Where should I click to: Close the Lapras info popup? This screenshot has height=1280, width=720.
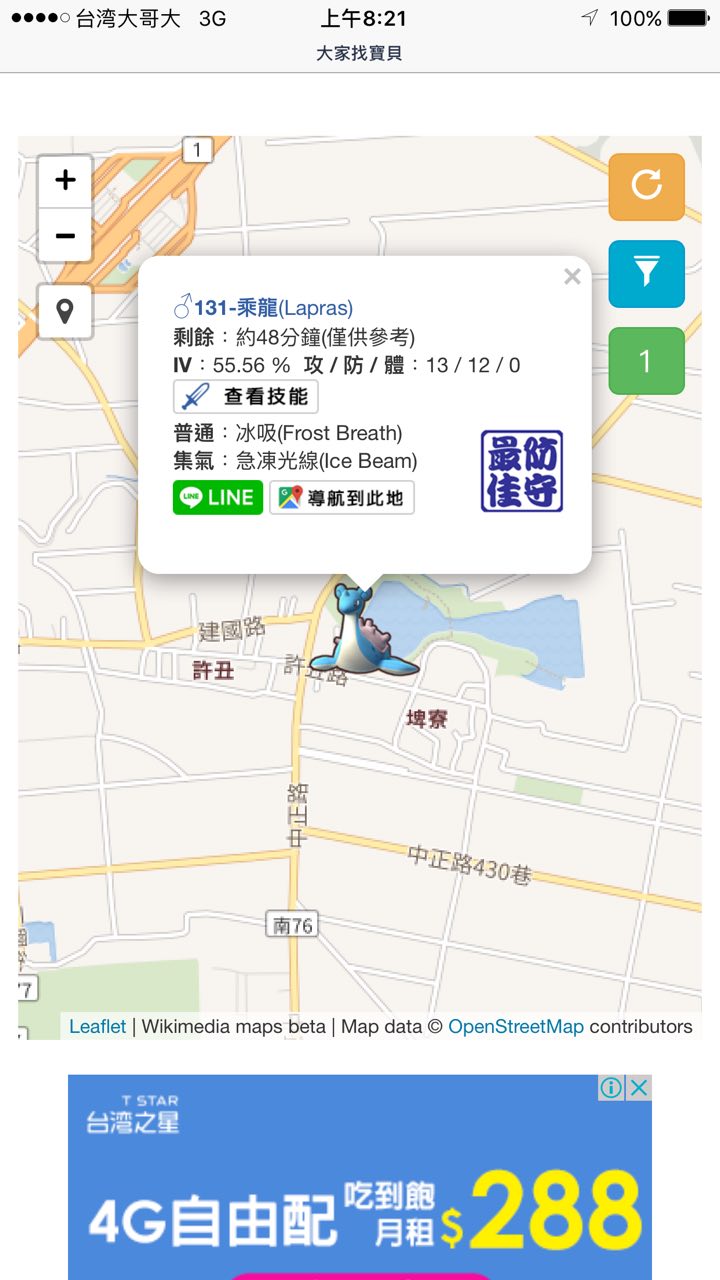point(572,277)
